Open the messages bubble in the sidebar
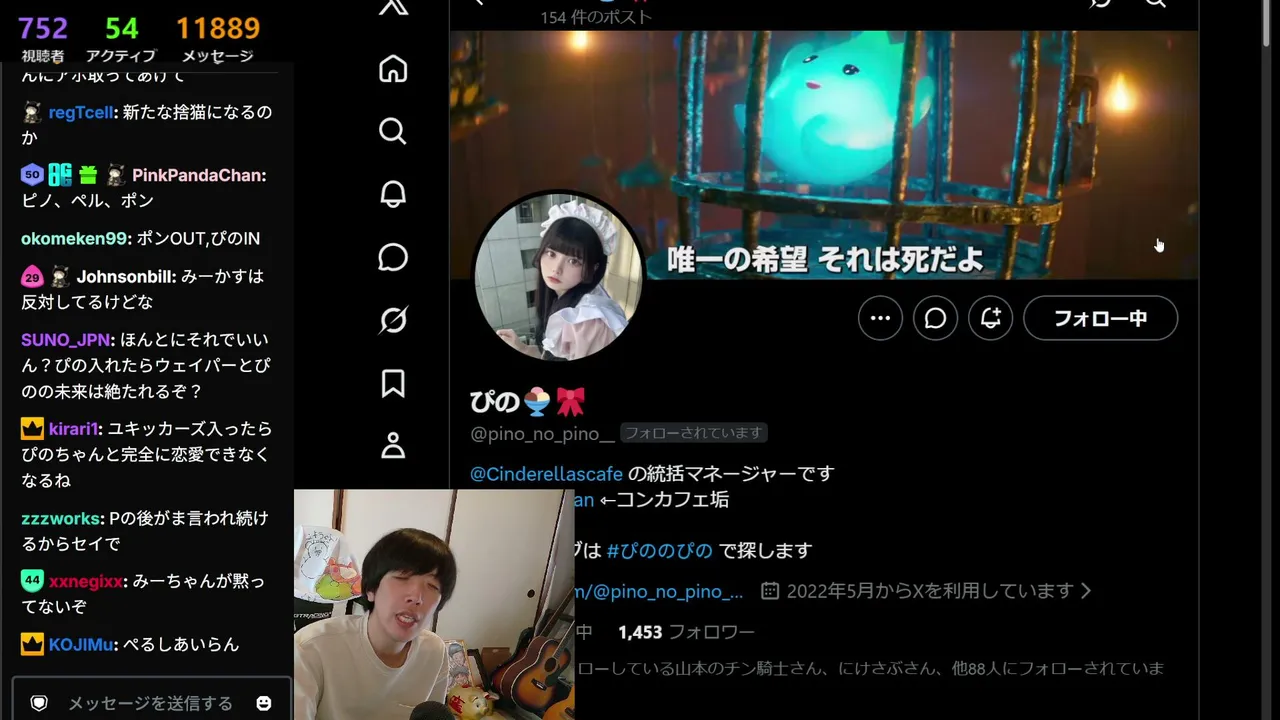 tap(393, 257)
